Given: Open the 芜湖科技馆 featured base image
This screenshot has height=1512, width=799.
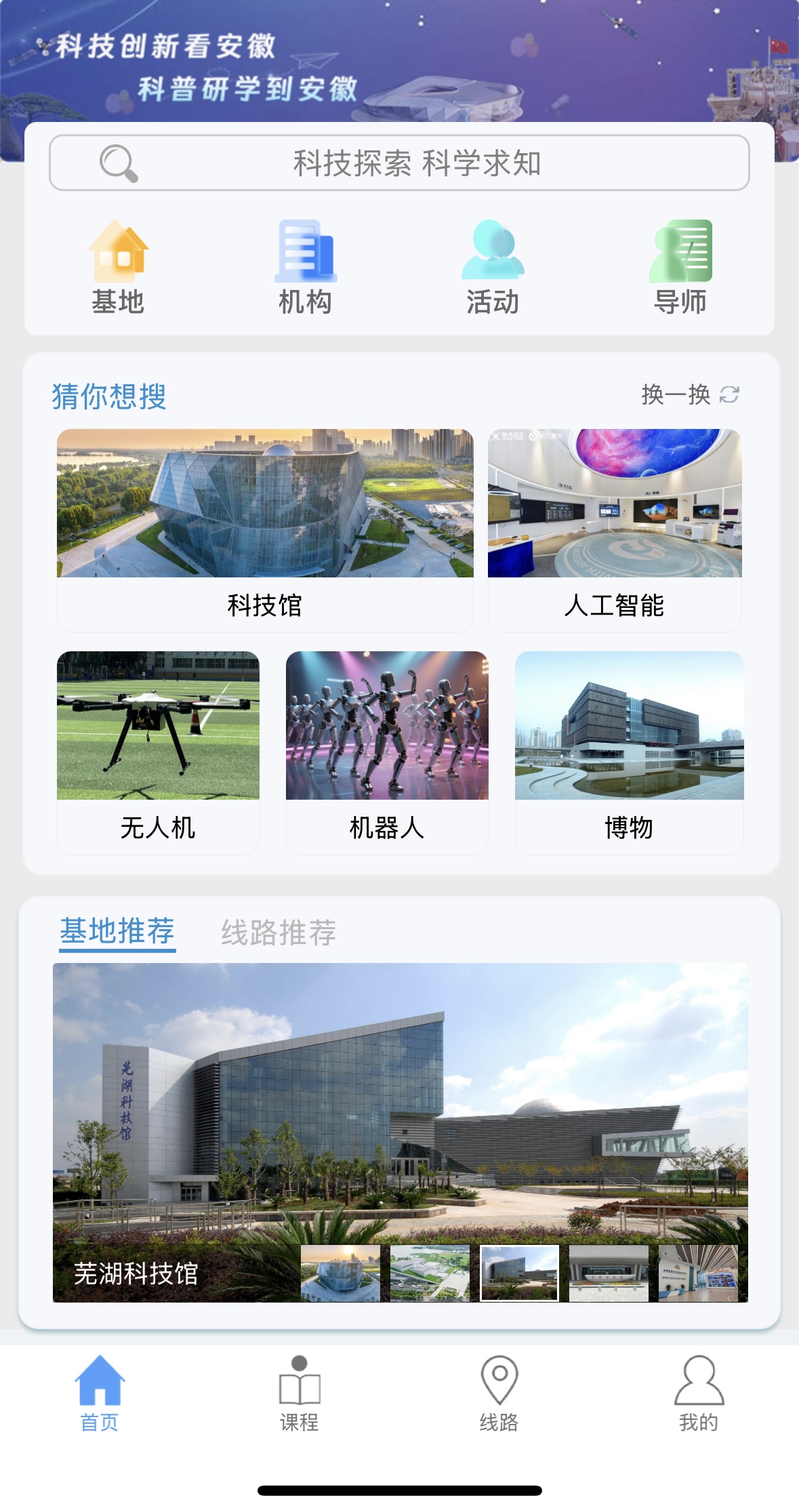Looking at the screenshot, I should 401,1103.
